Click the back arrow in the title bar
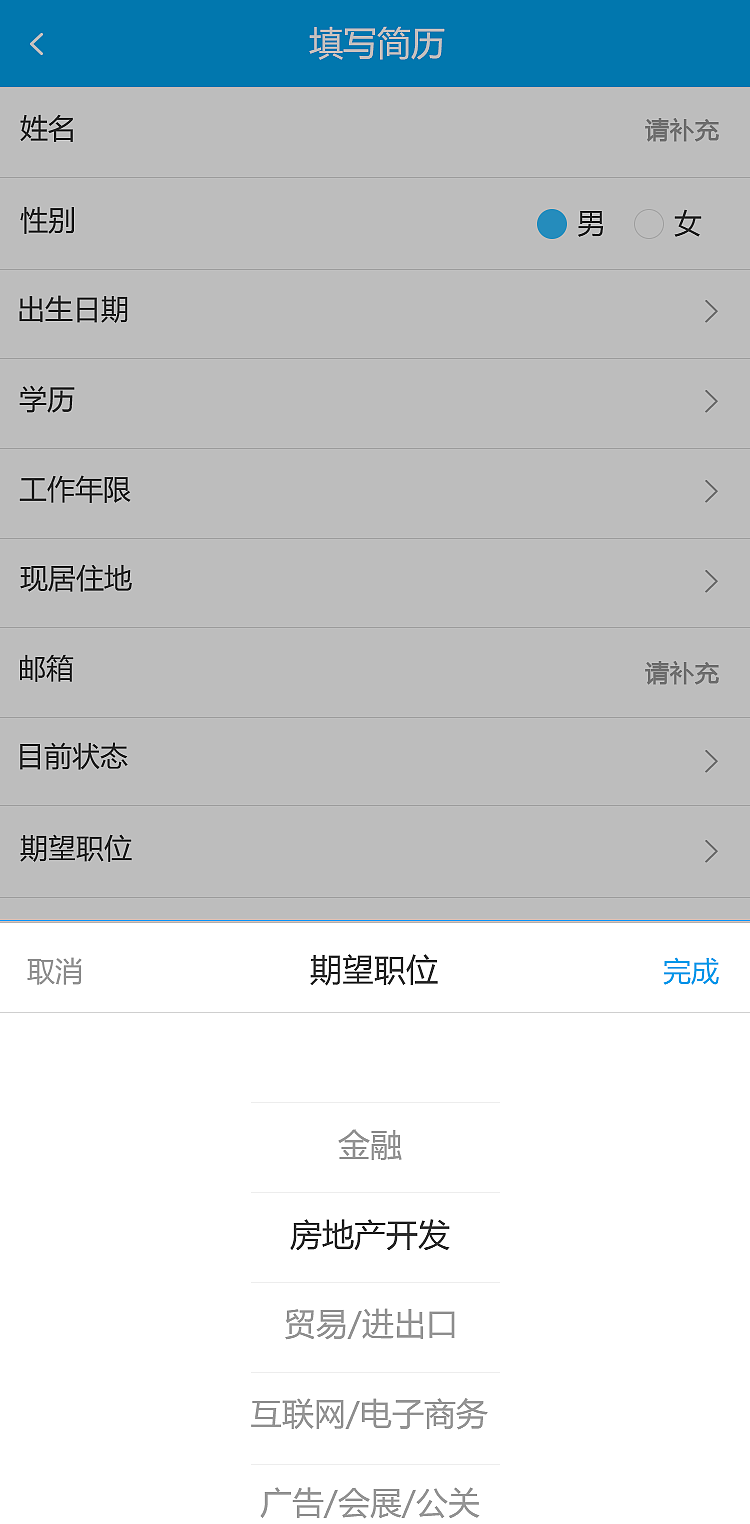750x1524 pixels. click(36, 44)
